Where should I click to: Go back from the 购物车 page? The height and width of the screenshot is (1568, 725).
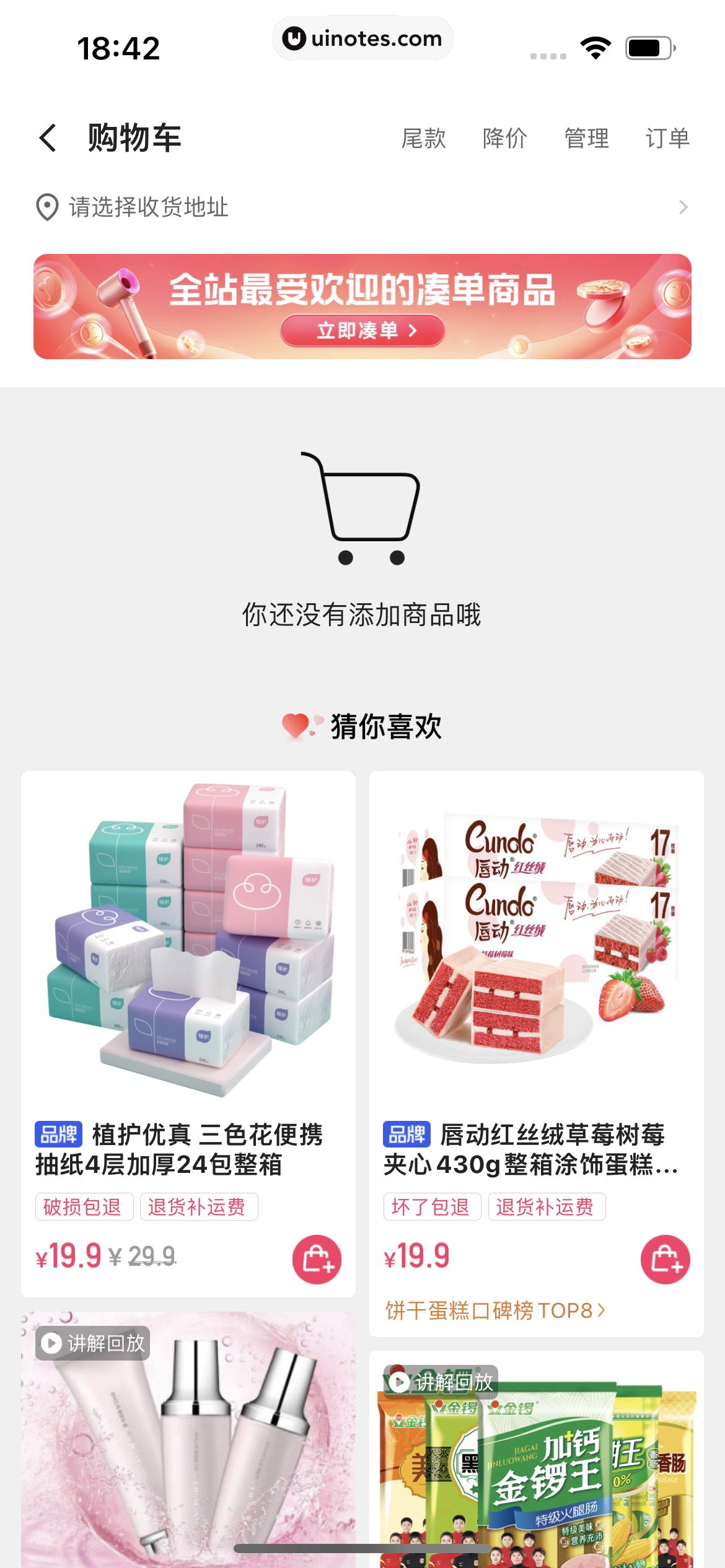[48, 137]
